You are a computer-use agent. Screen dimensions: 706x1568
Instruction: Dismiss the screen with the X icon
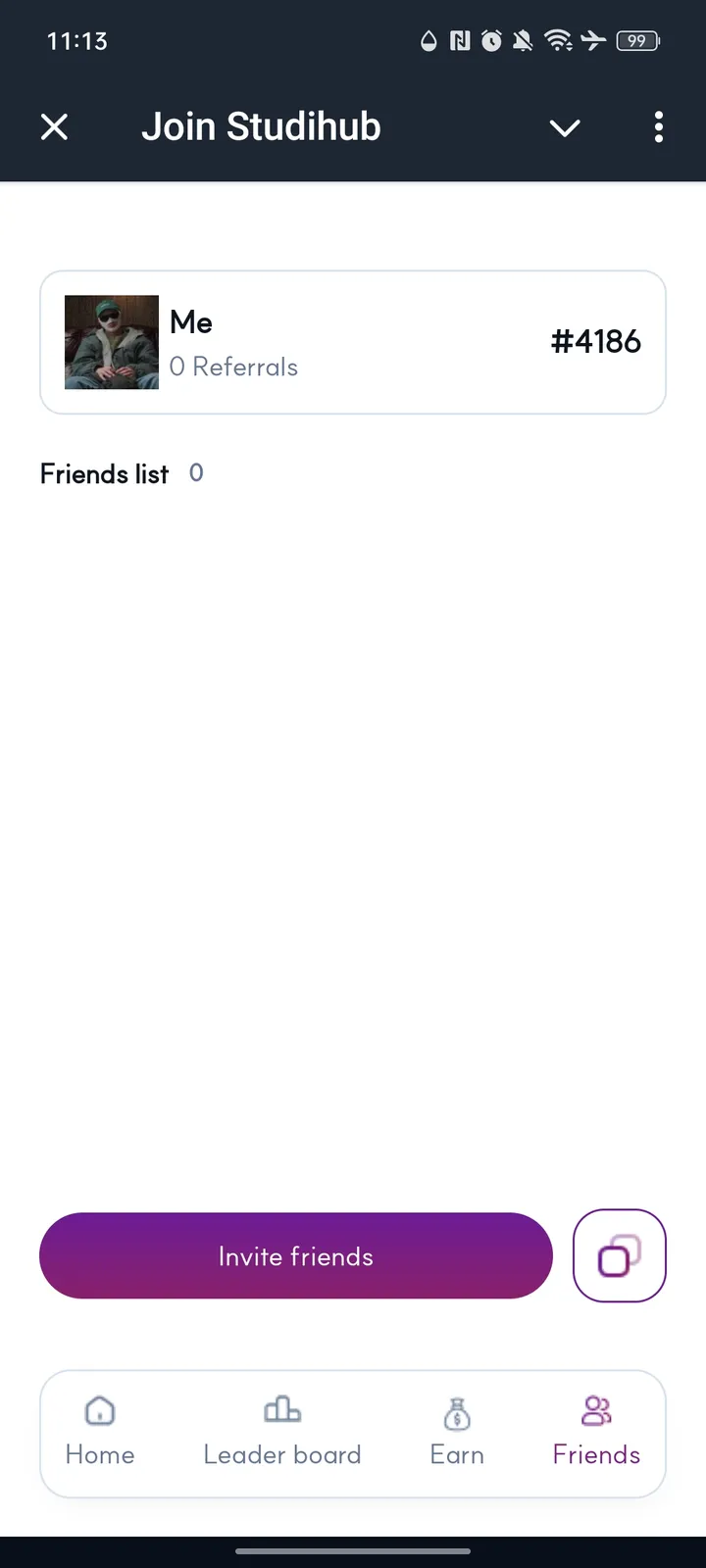pos(55,126)
